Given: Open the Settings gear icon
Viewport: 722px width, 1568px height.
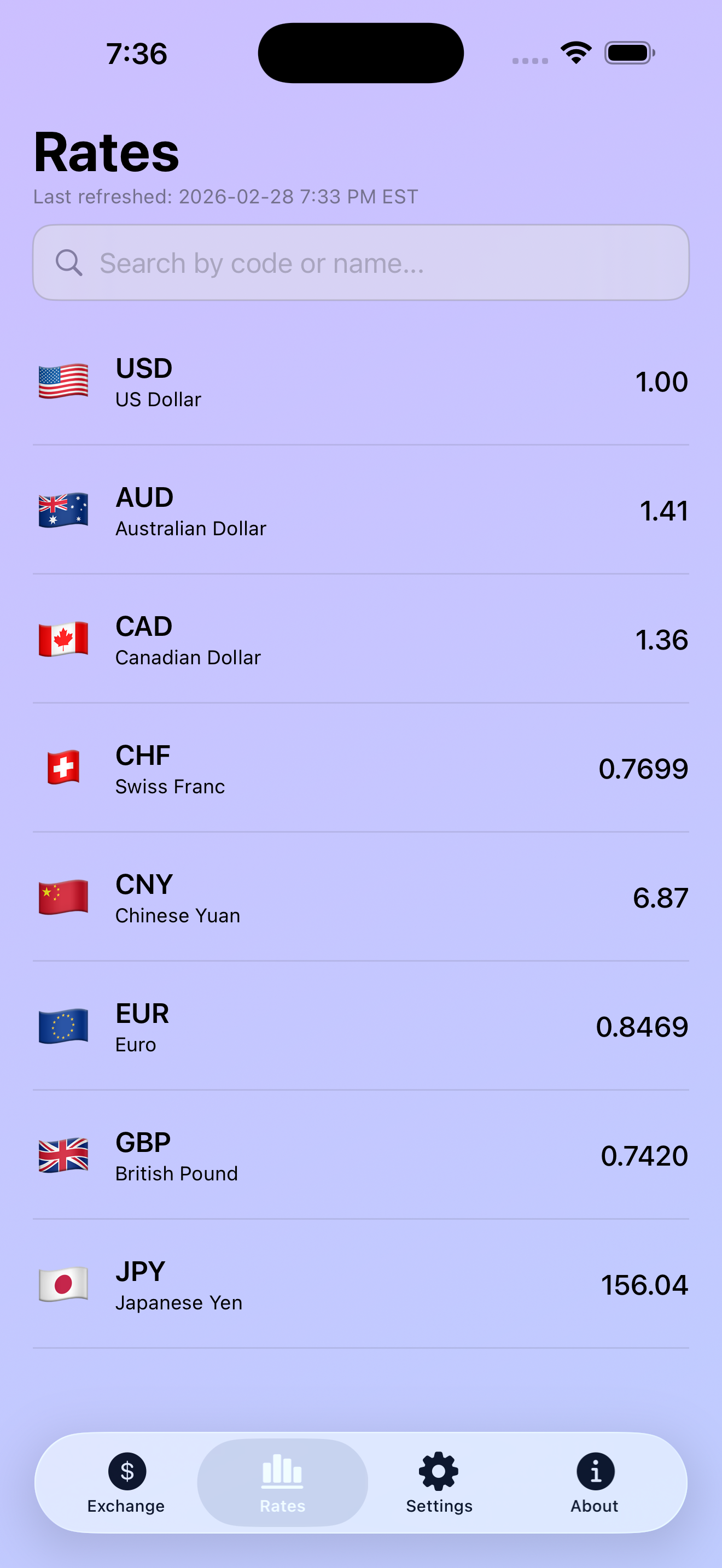Looking at the screenshot, I should [x=439, y=1472].
